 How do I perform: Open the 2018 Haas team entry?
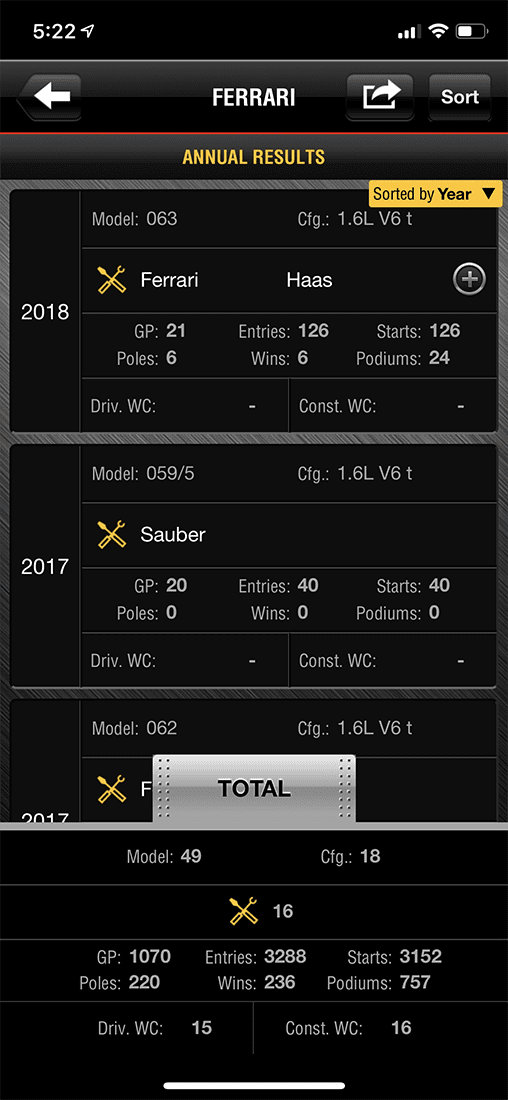(309, 280)
